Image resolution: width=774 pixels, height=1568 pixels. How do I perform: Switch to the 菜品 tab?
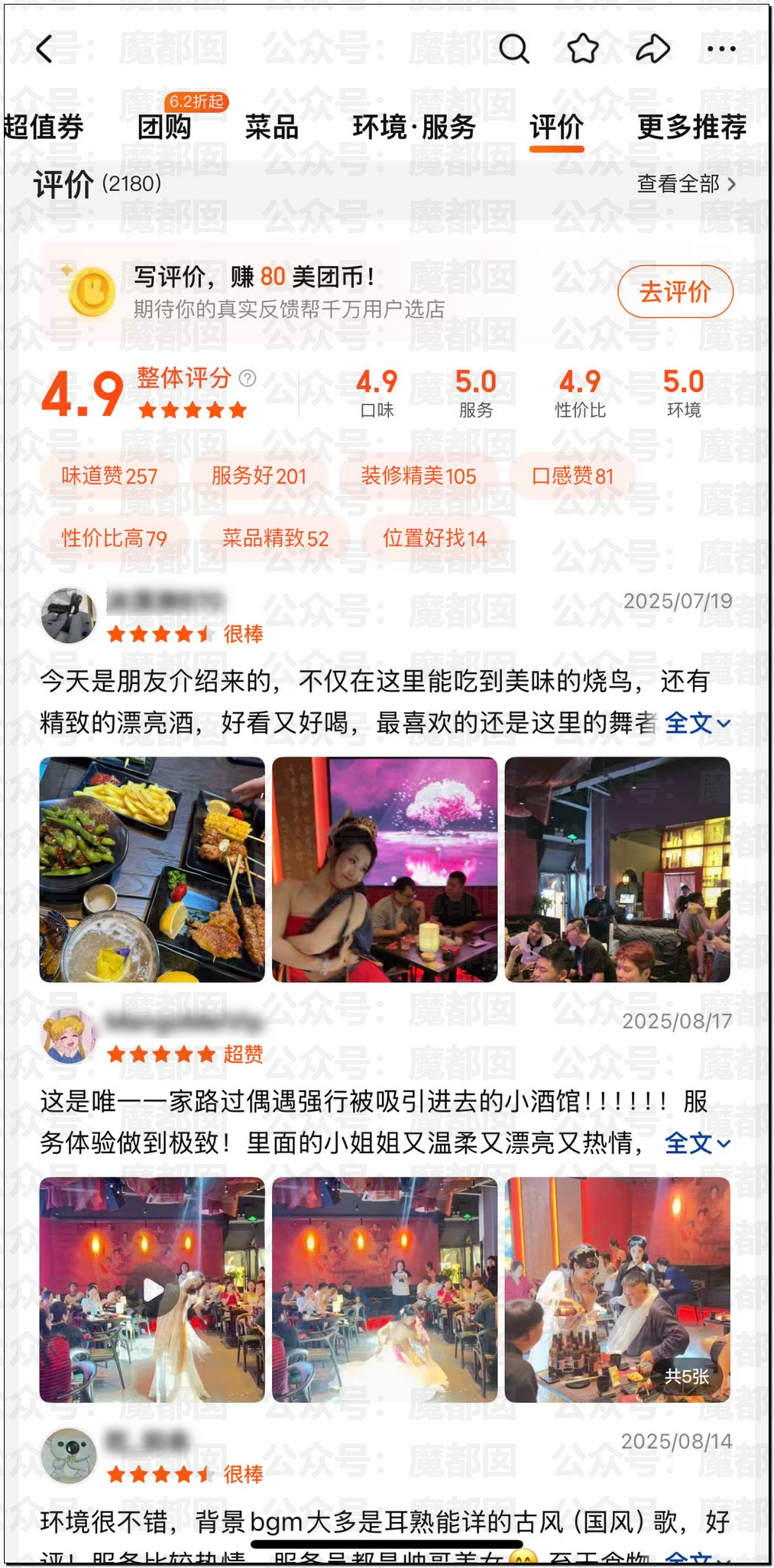coord(271,127)
